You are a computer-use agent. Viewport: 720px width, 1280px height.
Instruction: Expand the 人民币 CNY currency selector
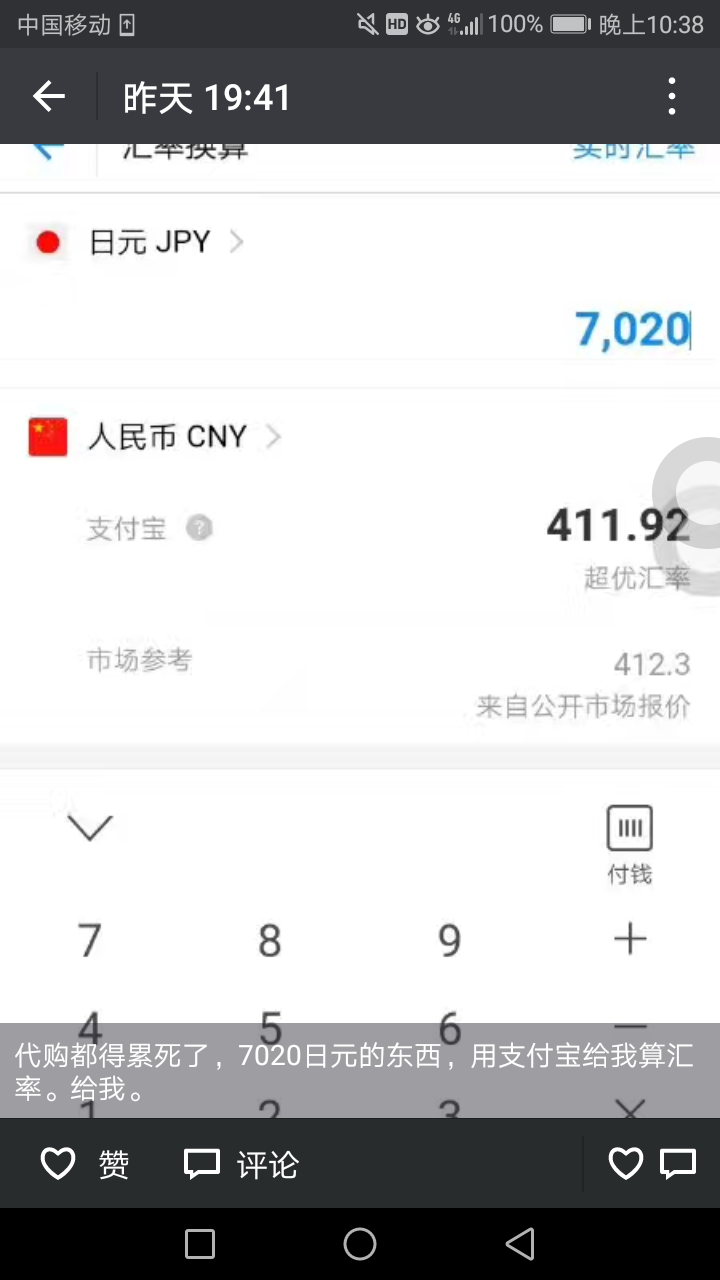pos(273,437)
